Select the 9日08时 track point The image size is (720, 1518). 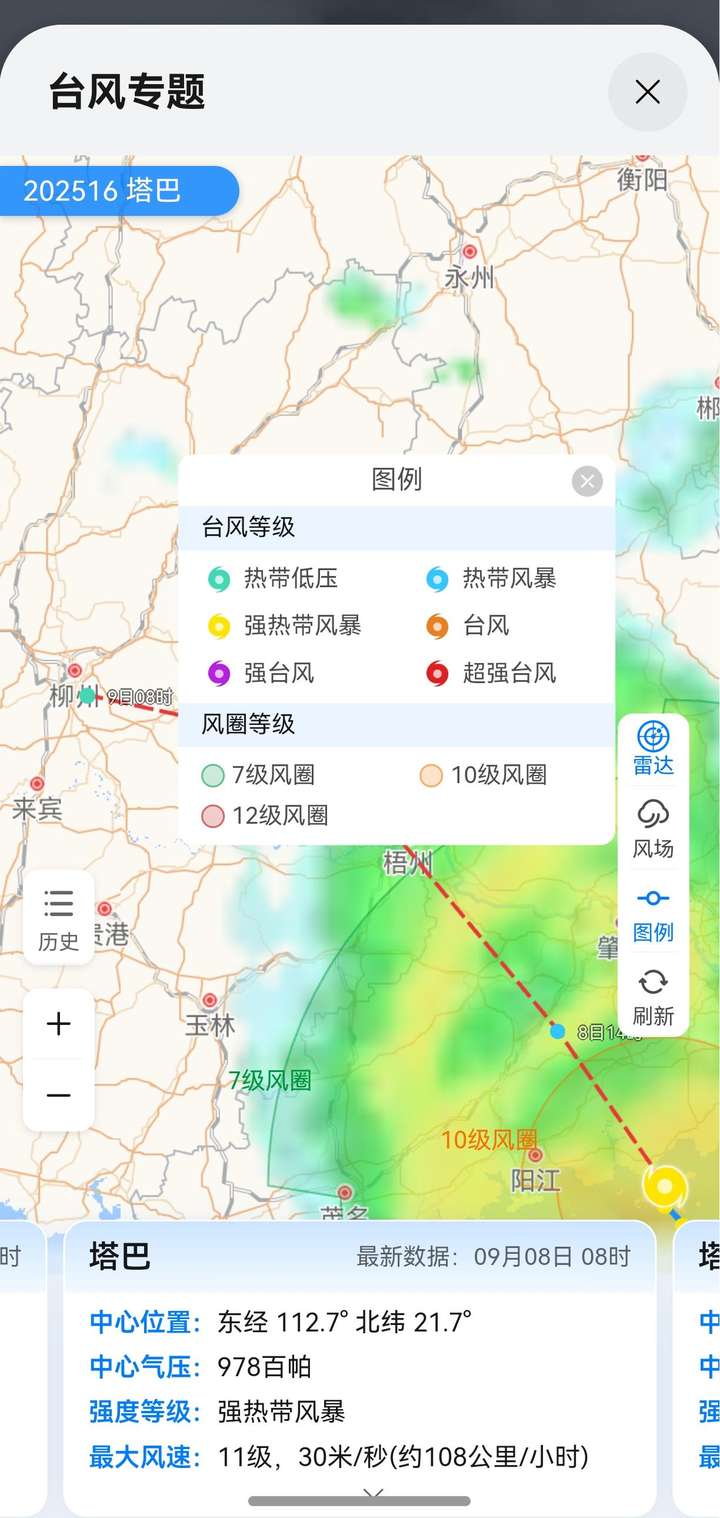88,695
